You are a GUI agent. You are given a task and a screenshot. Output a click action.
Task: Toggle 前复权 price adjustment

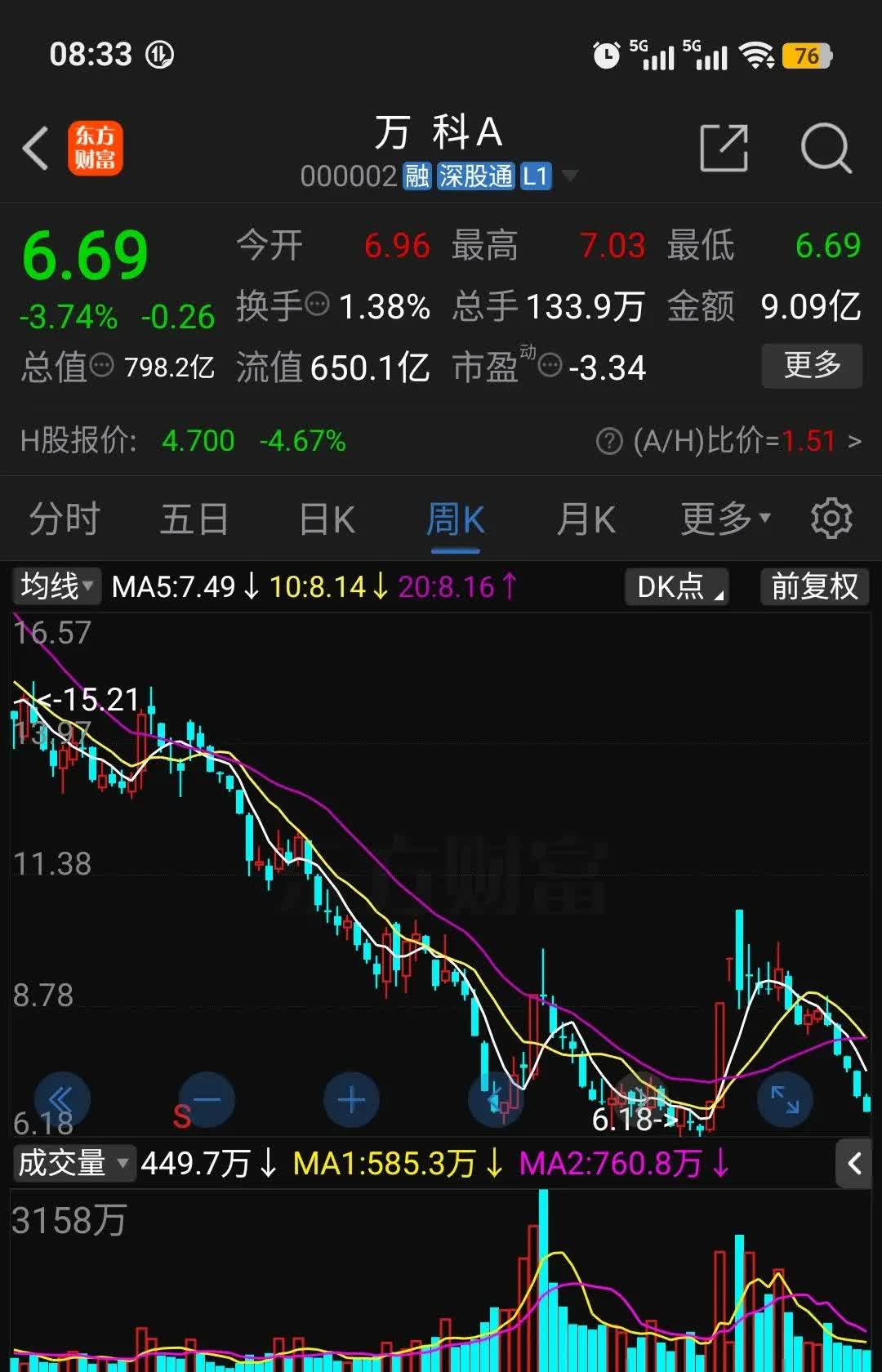[814, 586]
